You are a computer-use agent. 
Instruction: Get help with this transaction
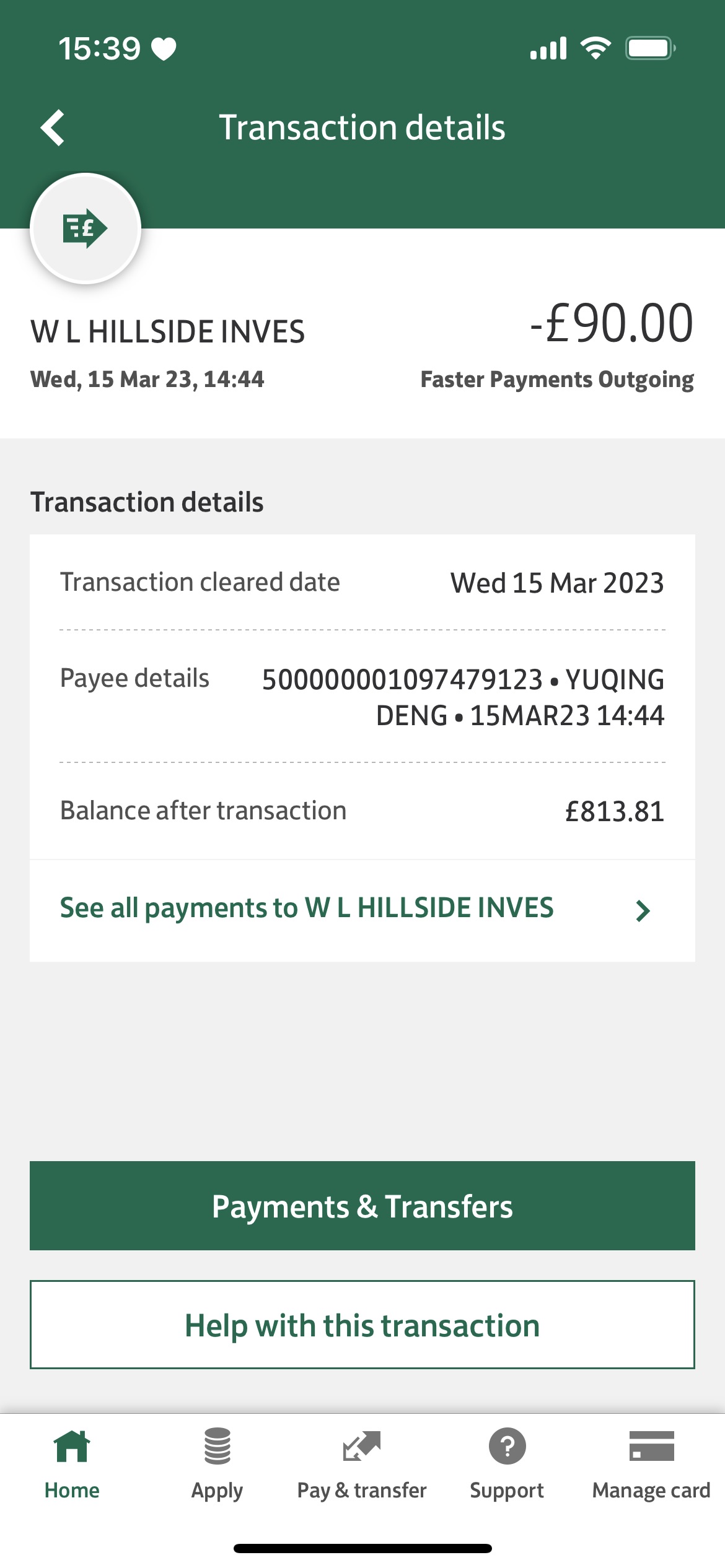[x=362, y=1325]
